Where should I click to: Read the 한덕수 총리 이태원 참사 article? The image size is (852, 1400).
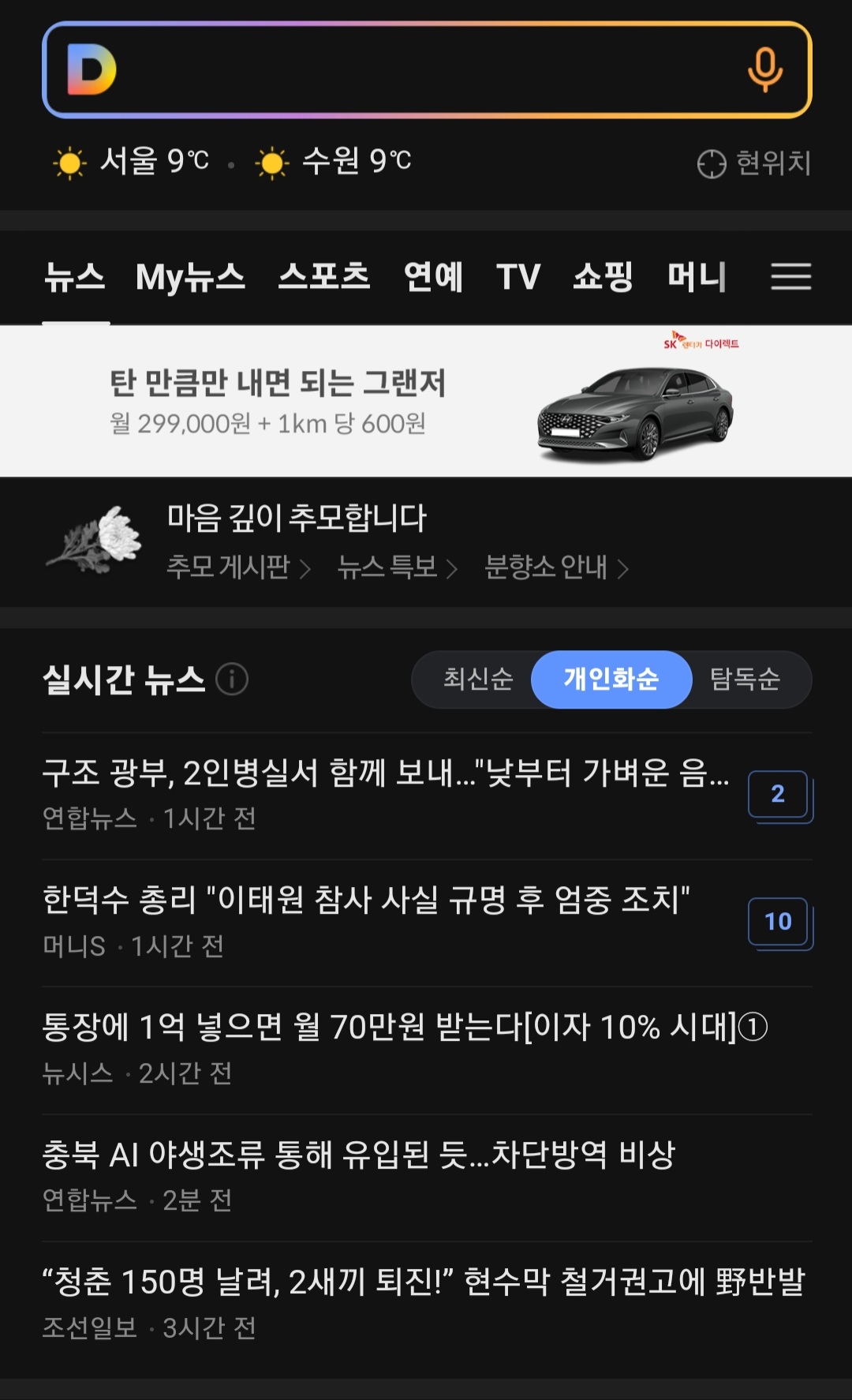tap(366, 900)
